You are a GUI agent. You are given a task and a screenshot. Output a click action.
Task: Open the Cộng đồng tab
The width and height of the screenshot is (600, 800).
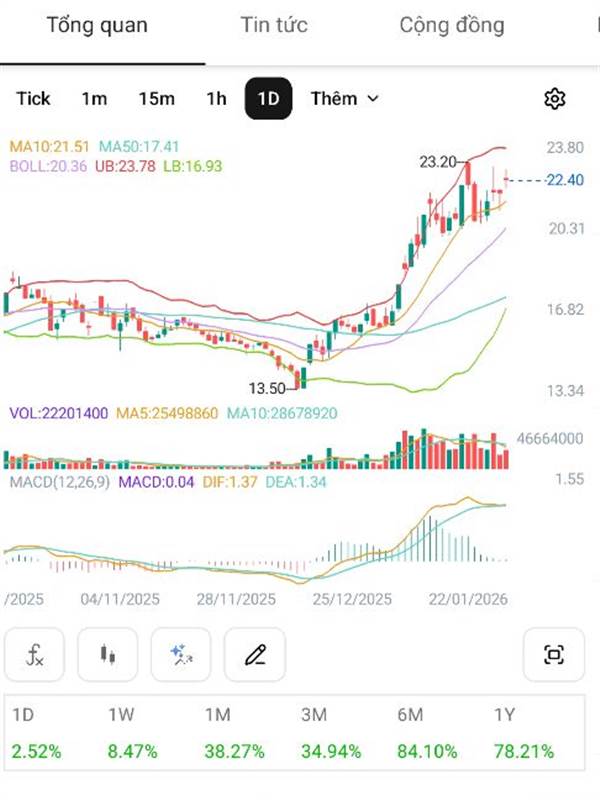452,26
